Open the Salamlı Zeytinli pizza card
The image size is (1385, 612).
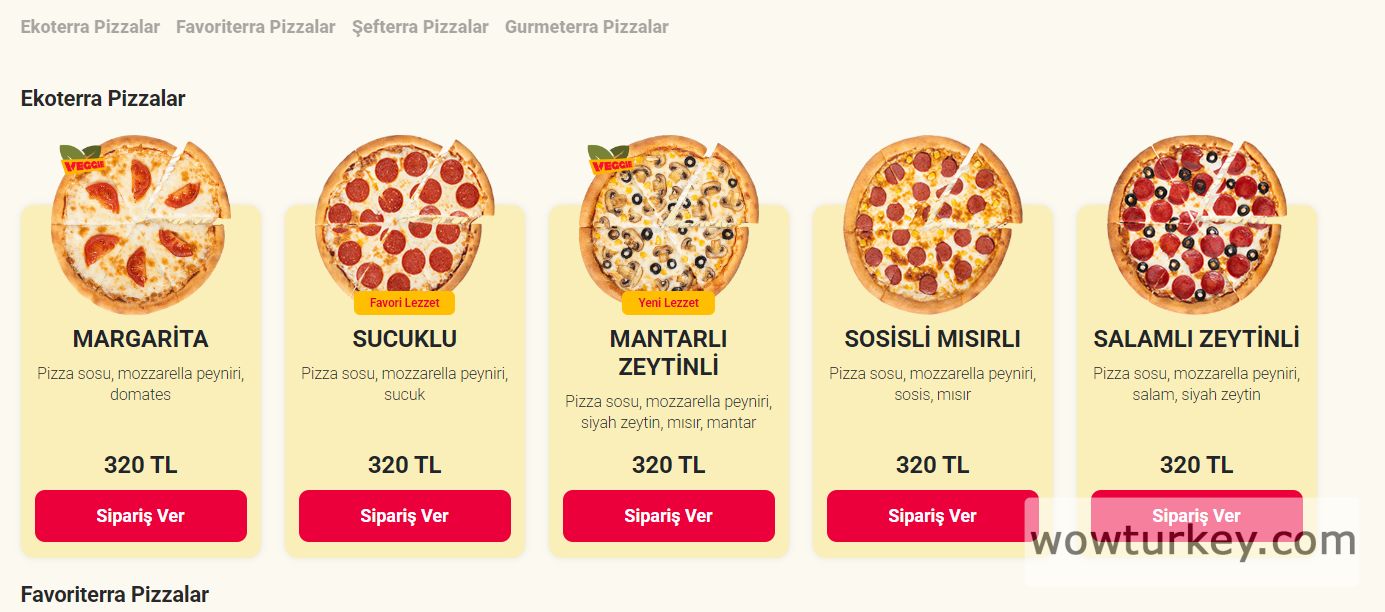pos(1196,339)
